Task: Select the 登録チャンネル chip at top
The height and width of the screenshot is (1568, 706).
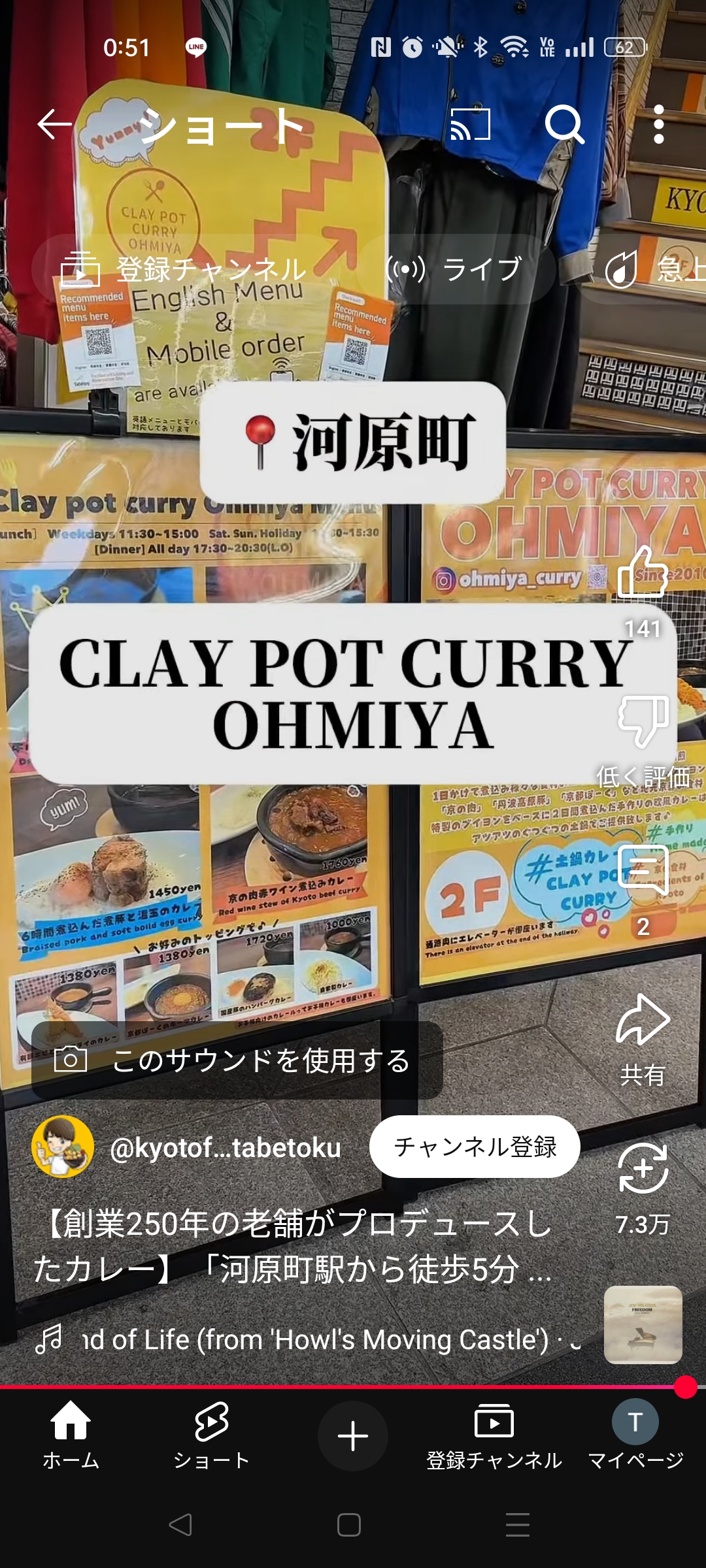Action: pyautogui.click(x=183, y=269)
